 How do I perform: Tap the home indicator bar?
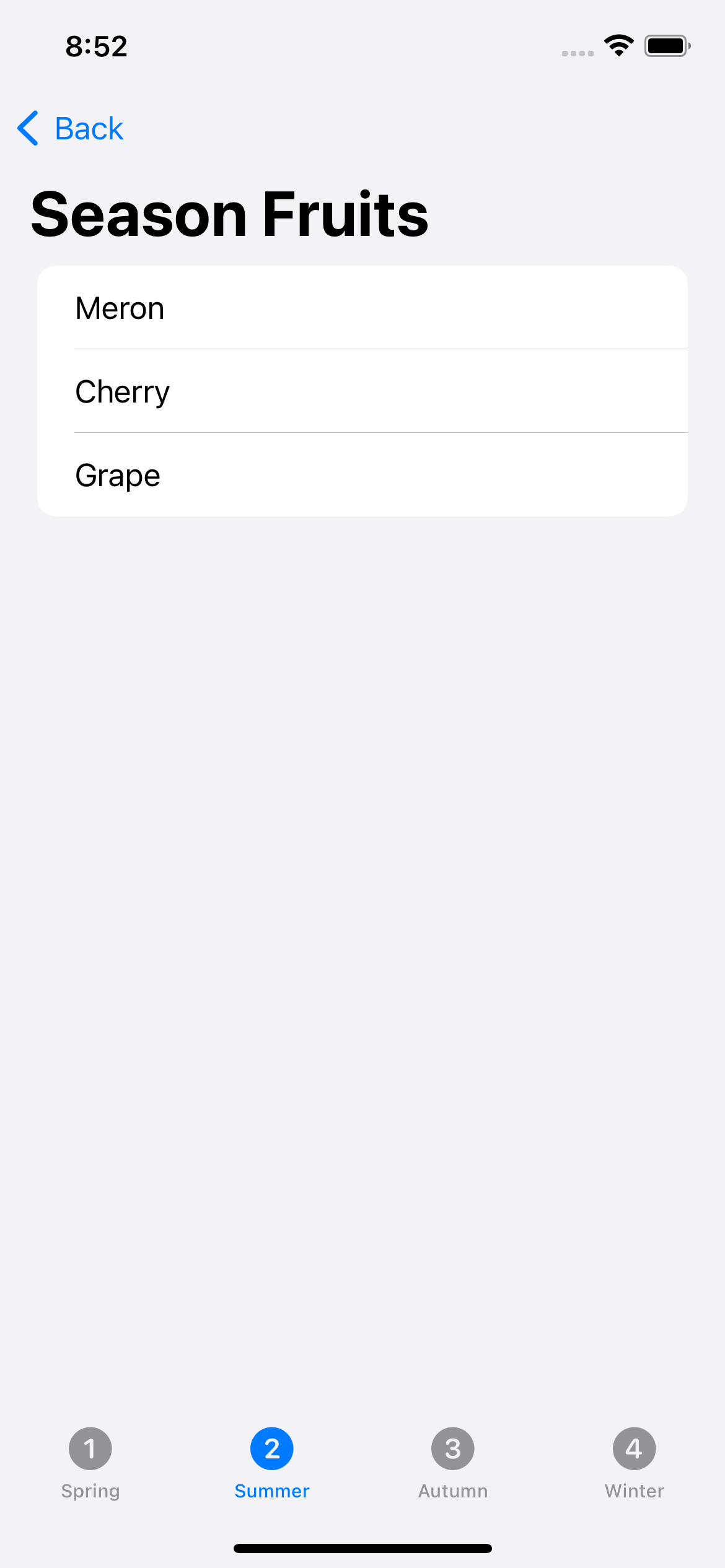coord(362,1548)
